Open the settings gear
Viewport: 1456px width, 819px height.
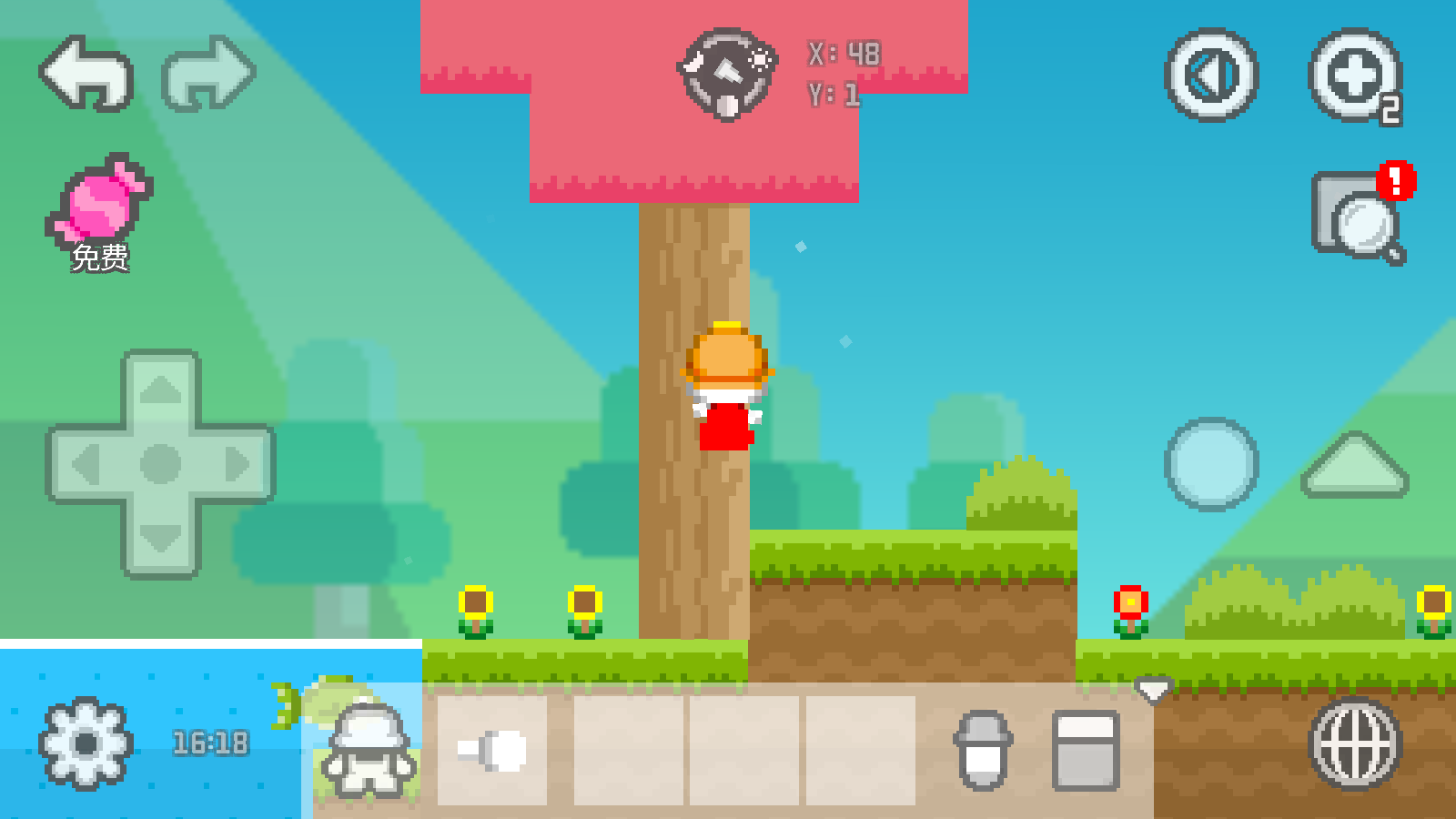pyautogui.click(x=86, y=743)
